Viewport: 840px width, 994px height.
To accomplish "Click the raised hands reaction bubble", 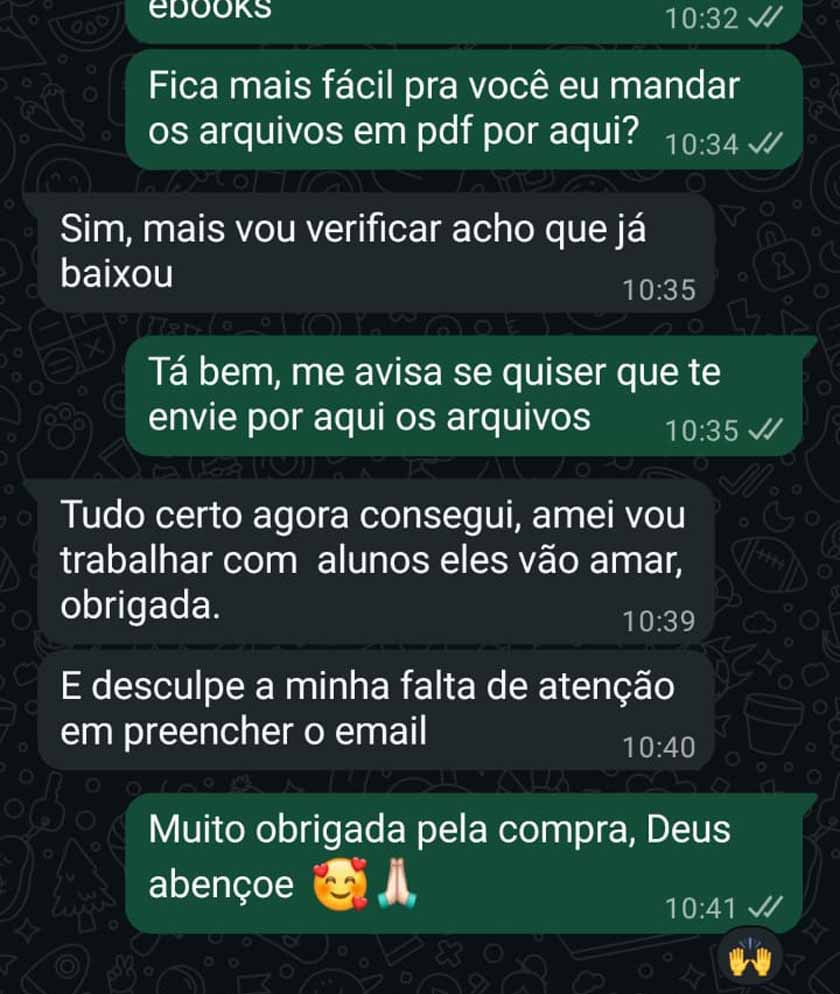I will (x=751, y=960).
